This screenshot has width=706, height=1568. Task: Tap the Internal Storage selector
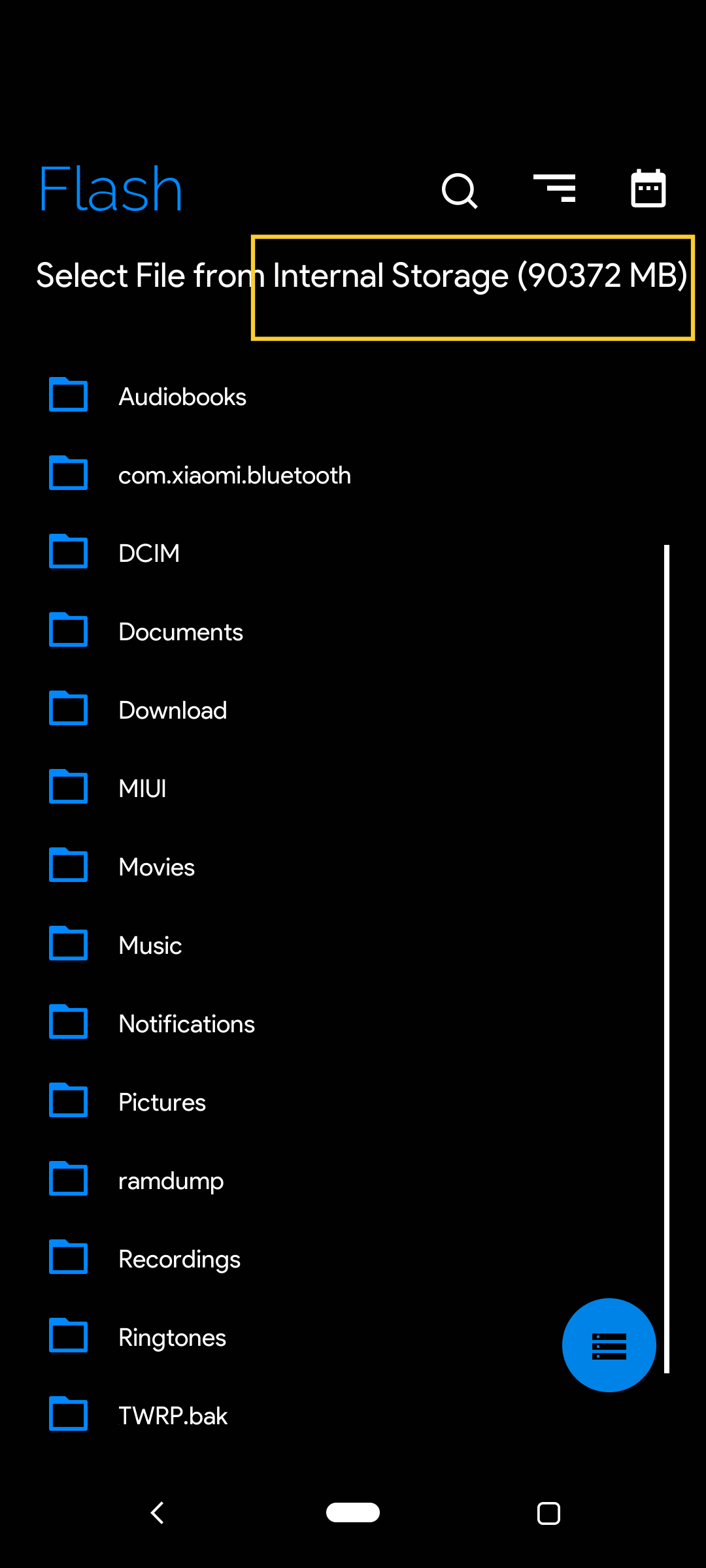click(x=473, y=287)
